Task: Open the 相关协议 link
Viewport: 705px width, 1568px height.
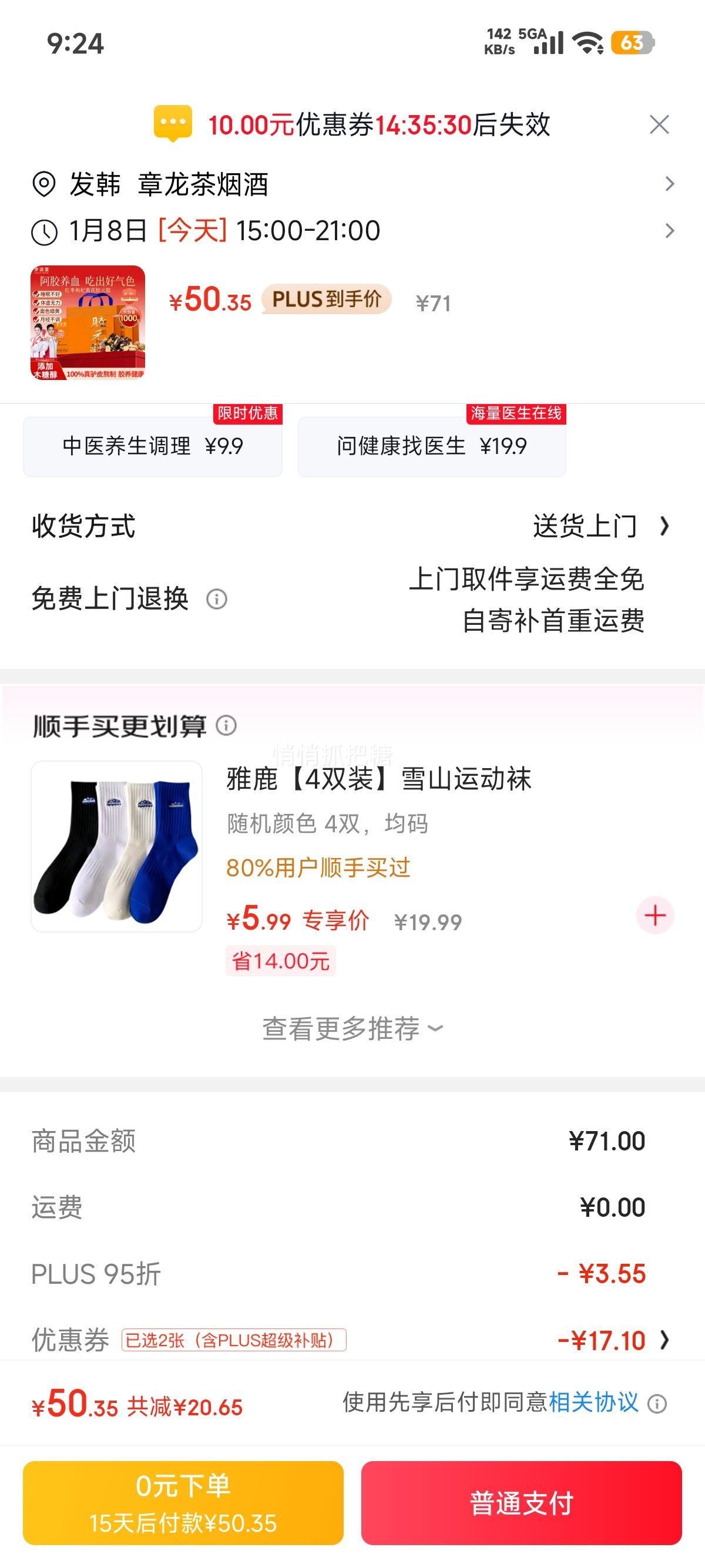Action: point(593,1402)
